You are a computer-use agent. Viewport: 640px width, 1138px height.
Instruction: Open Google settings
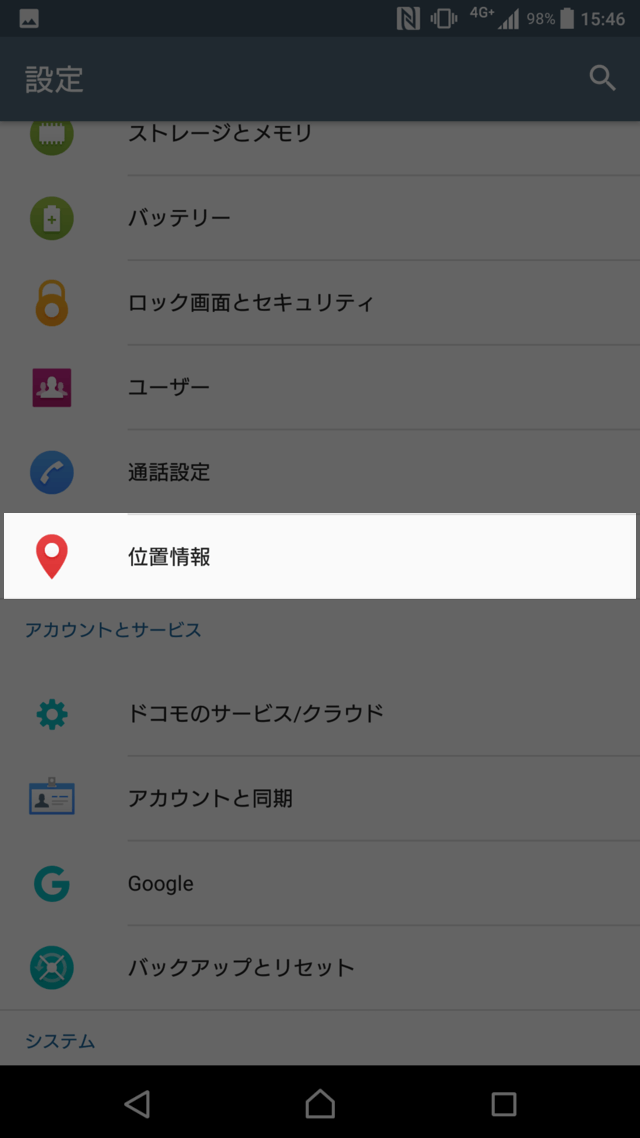[161, 883]
